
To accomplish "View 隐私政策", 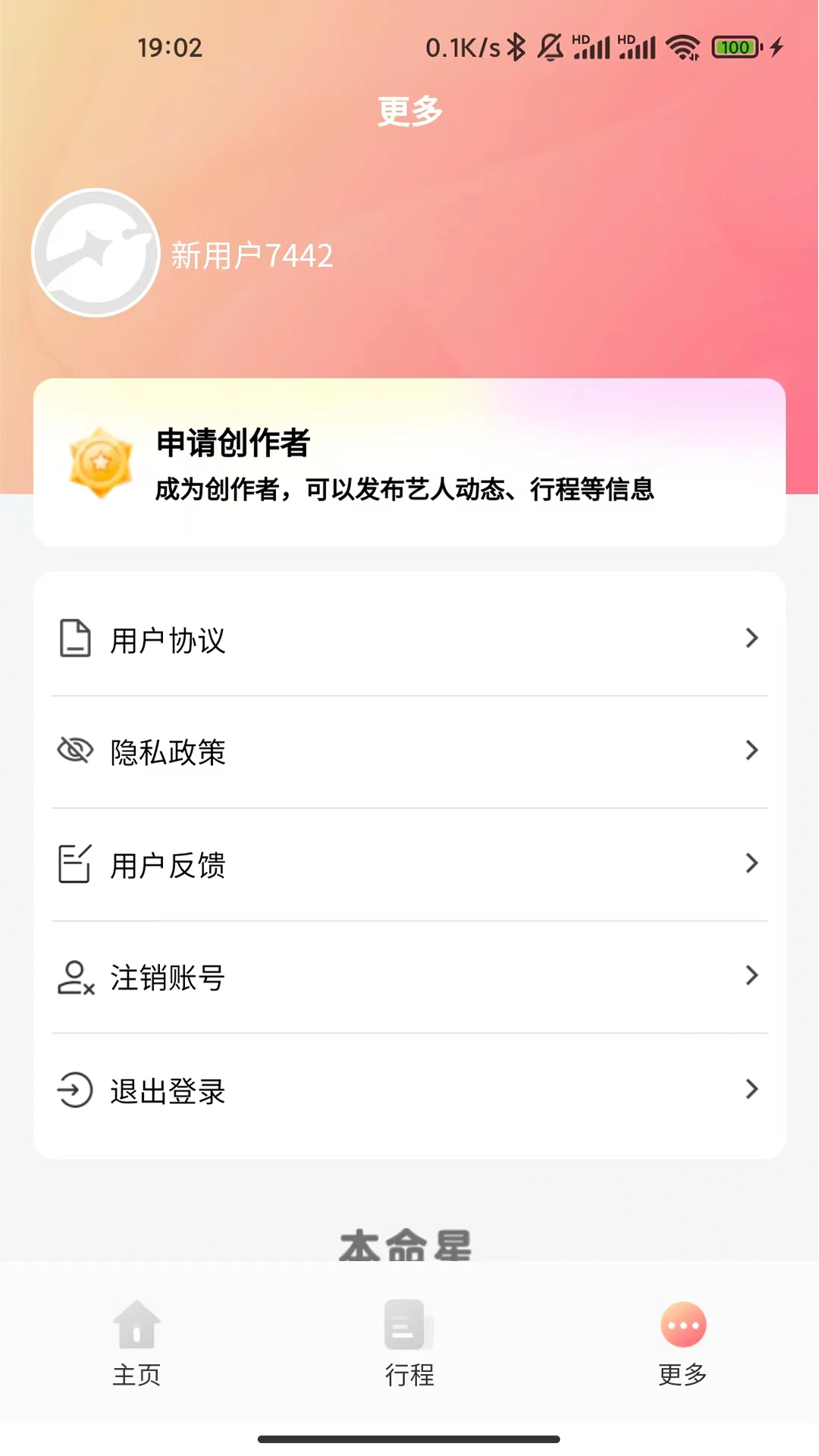I will click(x=409, y=752).
